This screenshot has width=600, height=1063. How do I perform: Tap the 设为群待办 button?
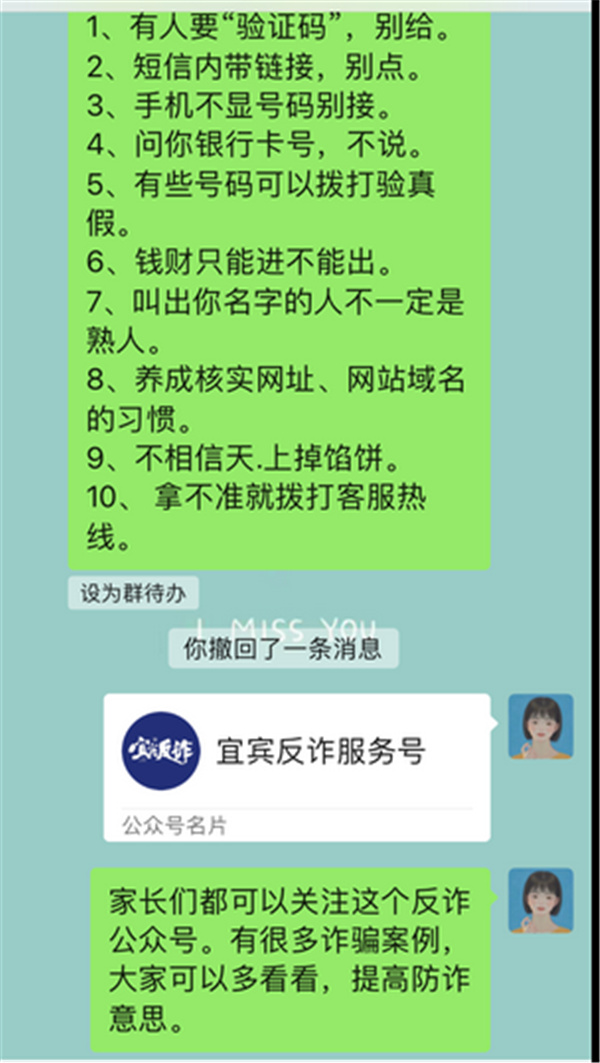[x=133, y=593]
